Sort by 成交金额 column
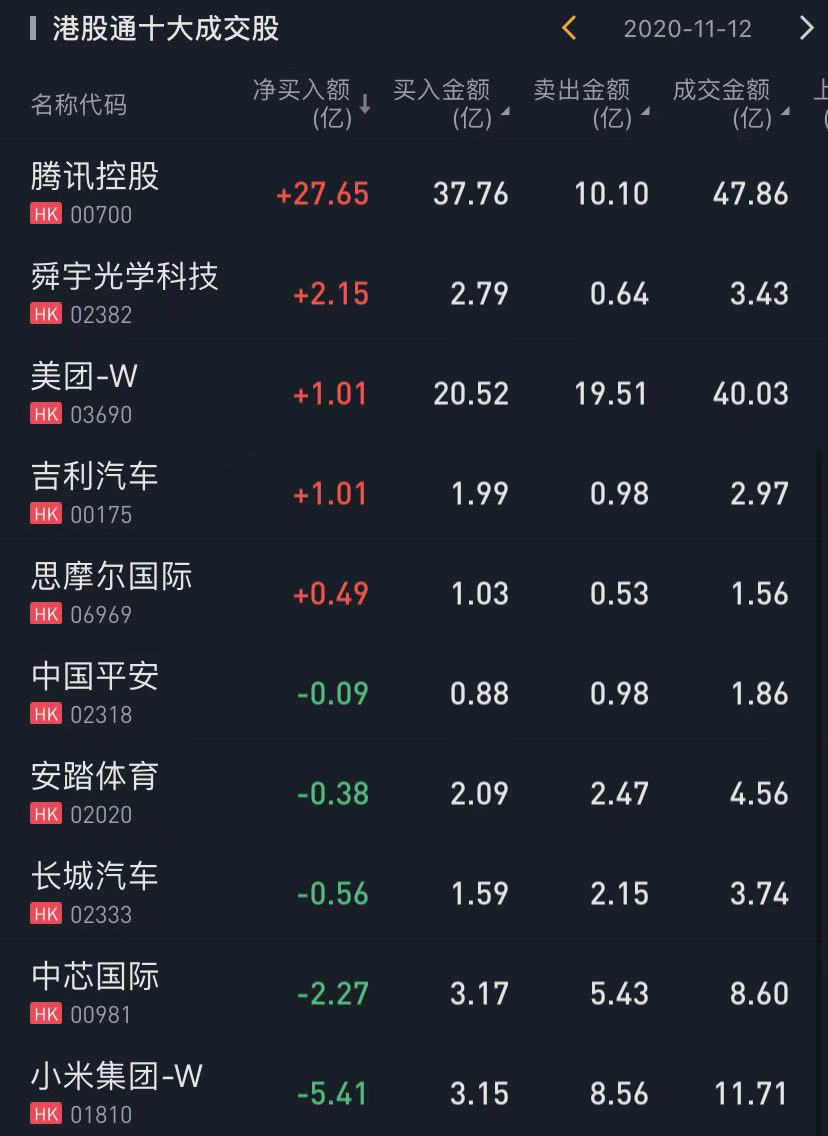 730,104
